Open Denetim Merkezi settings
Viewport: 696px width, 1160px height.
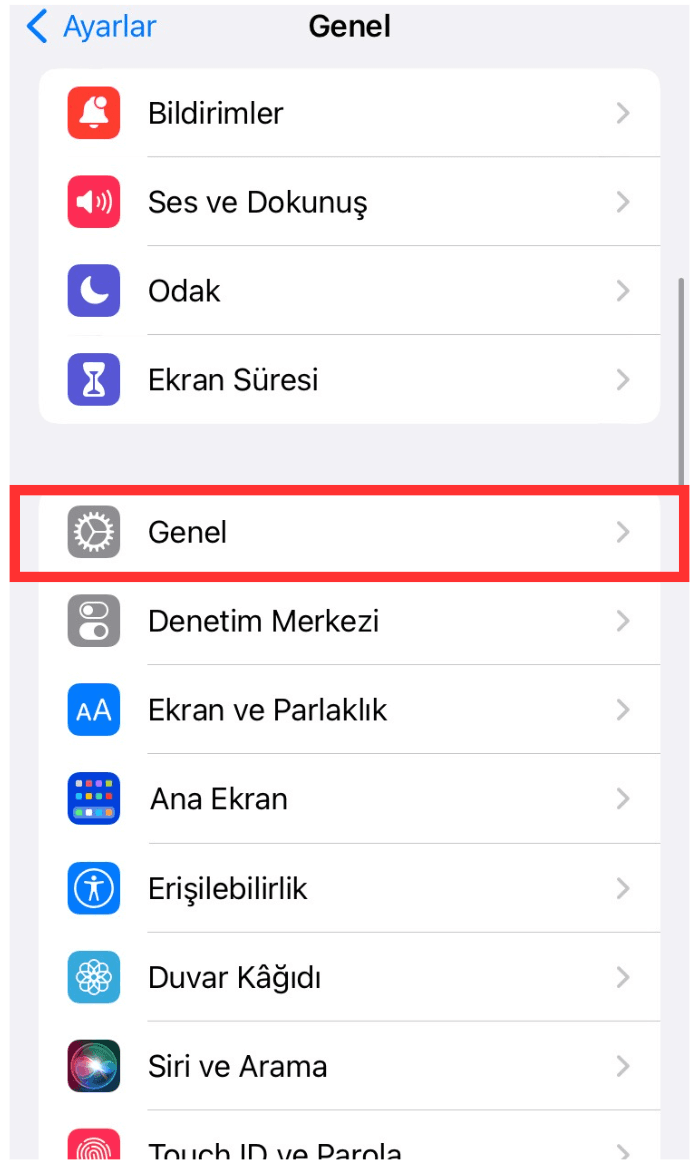tap(349, 621)
